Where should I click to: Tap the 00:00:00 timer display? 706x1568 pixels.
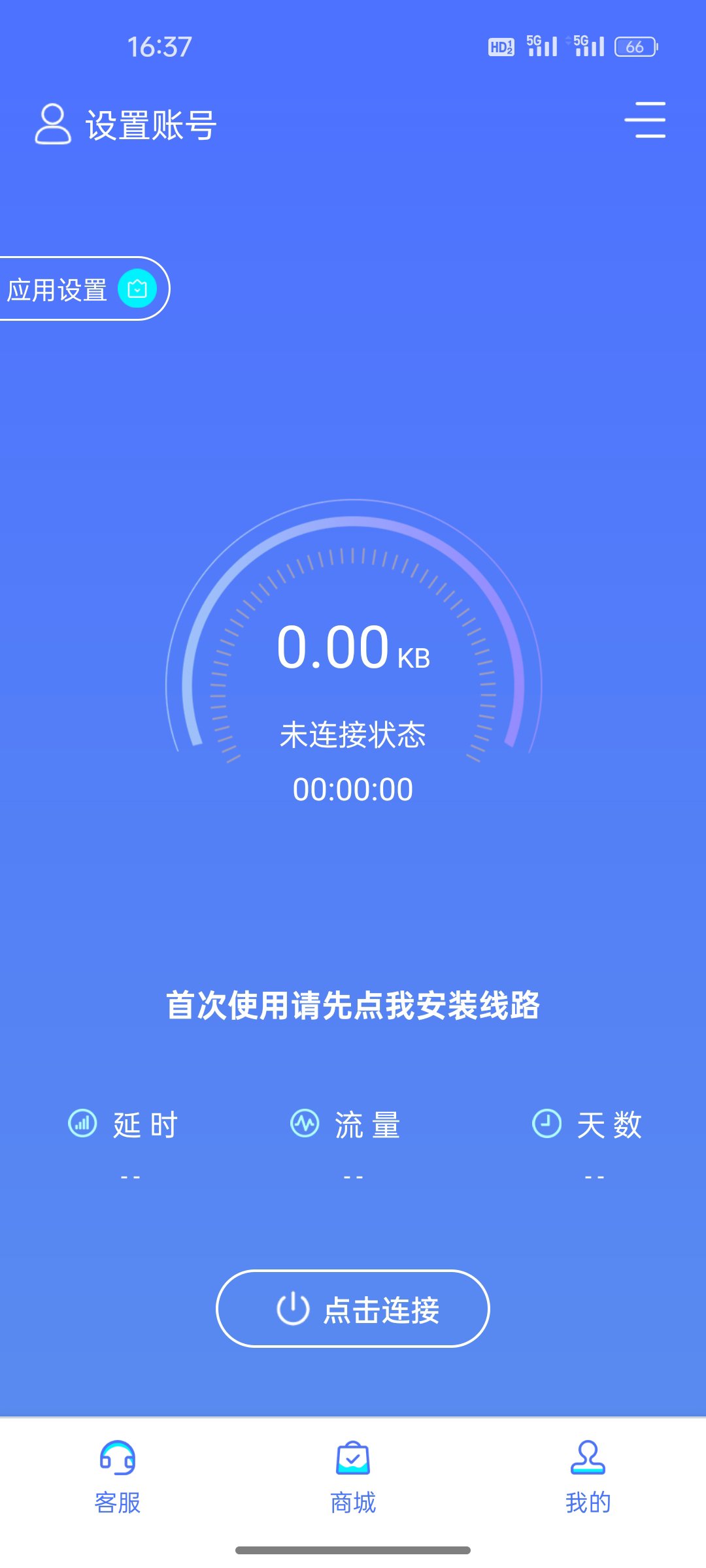point(353,789)
